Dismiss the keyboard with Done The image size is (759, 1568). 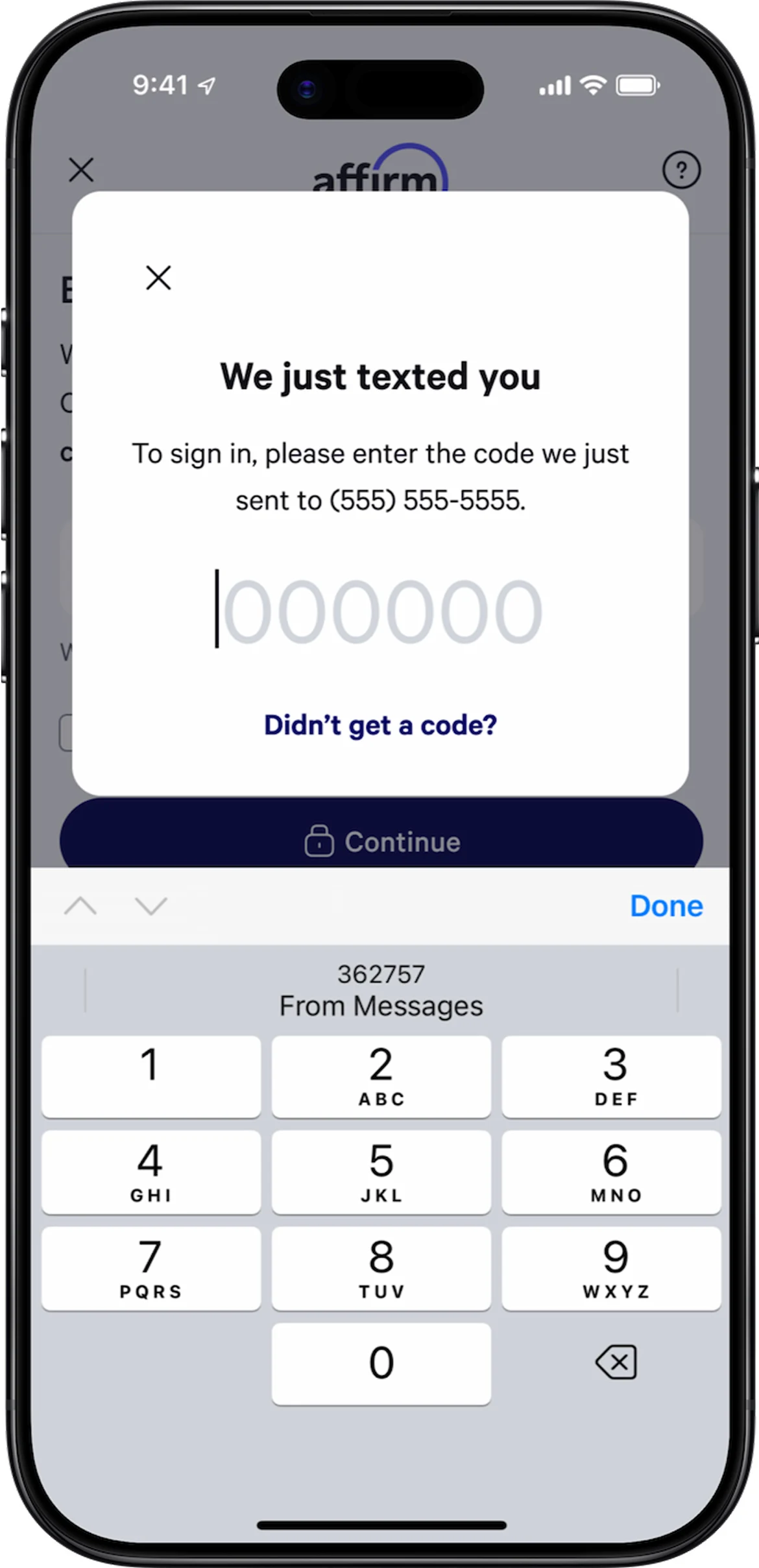tap(666, 906)
